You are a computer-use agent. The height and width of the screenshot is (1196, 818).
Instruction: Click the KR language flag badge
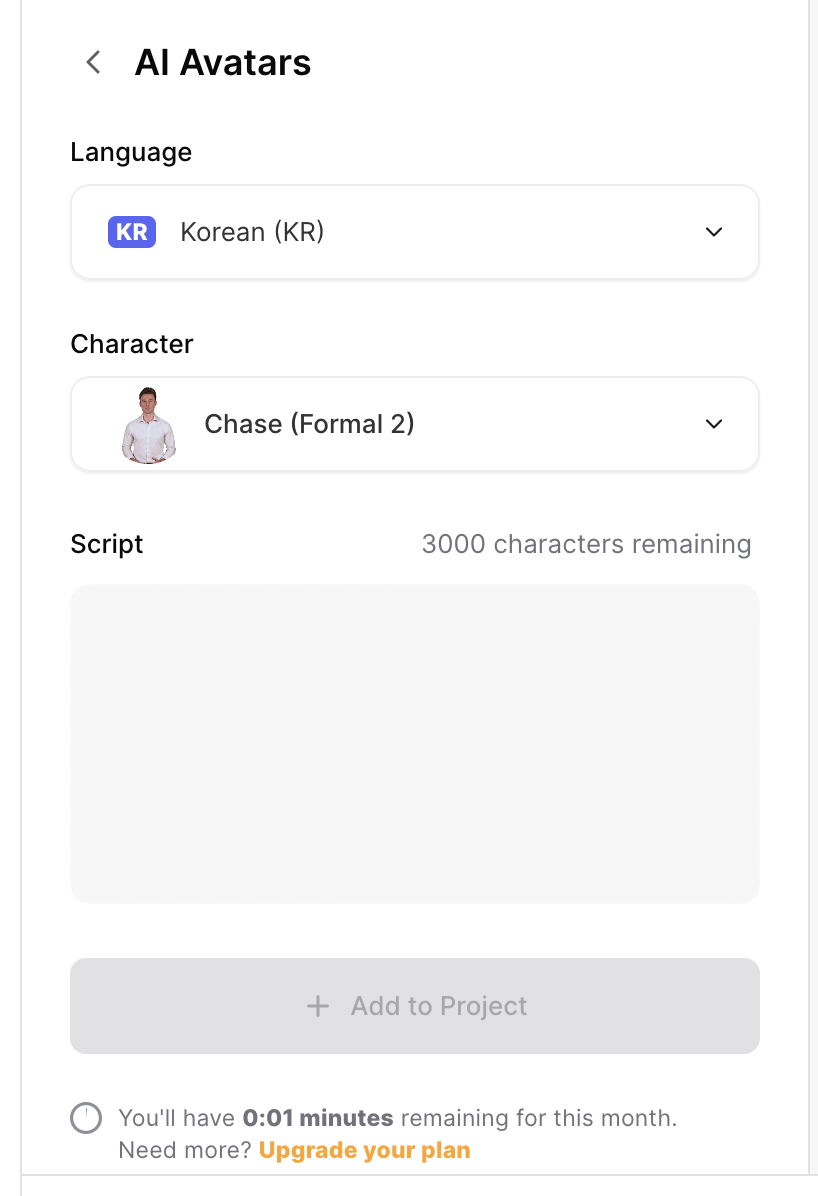click(131, 231)
